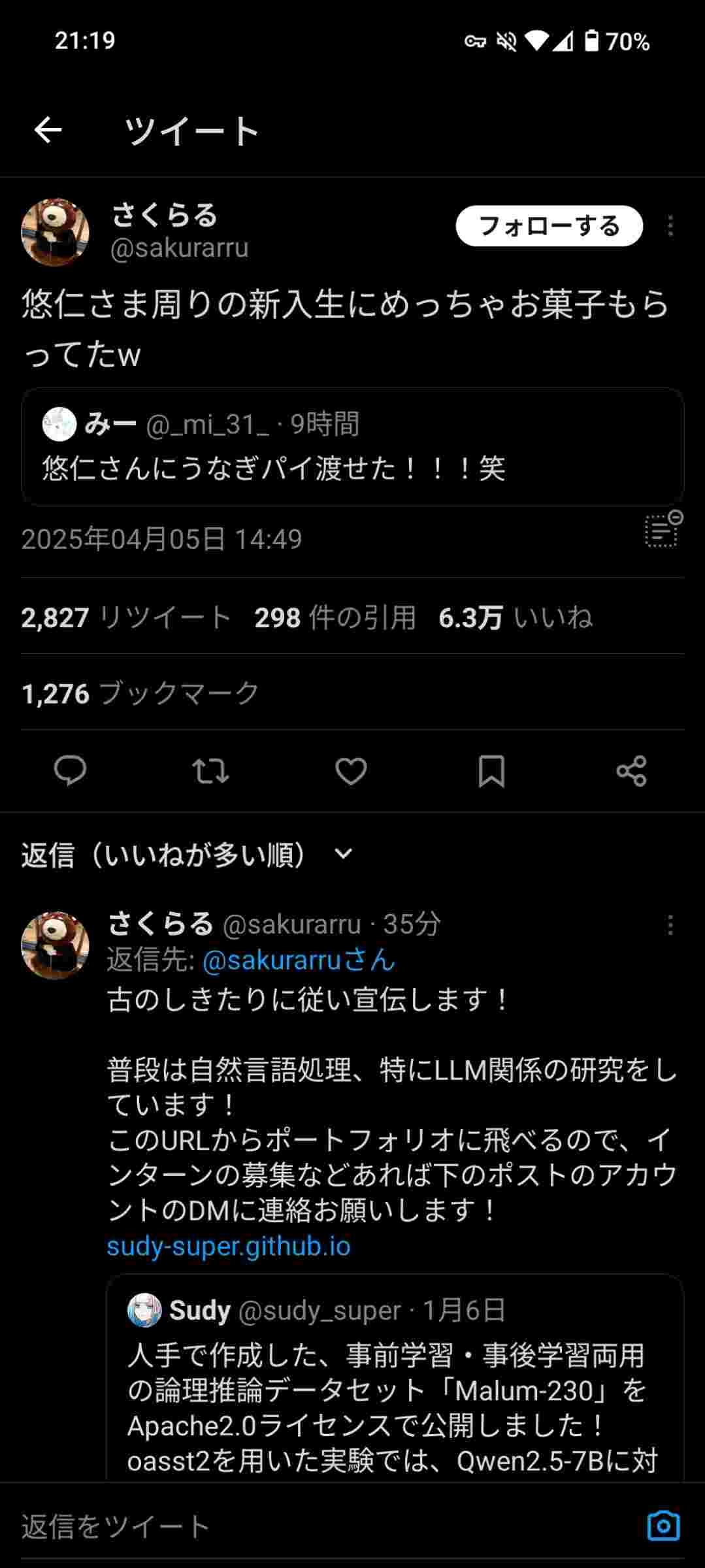Open the camera icon in the reply bar
This screenshot has width=705, height=1568.
click(663, 1526)
